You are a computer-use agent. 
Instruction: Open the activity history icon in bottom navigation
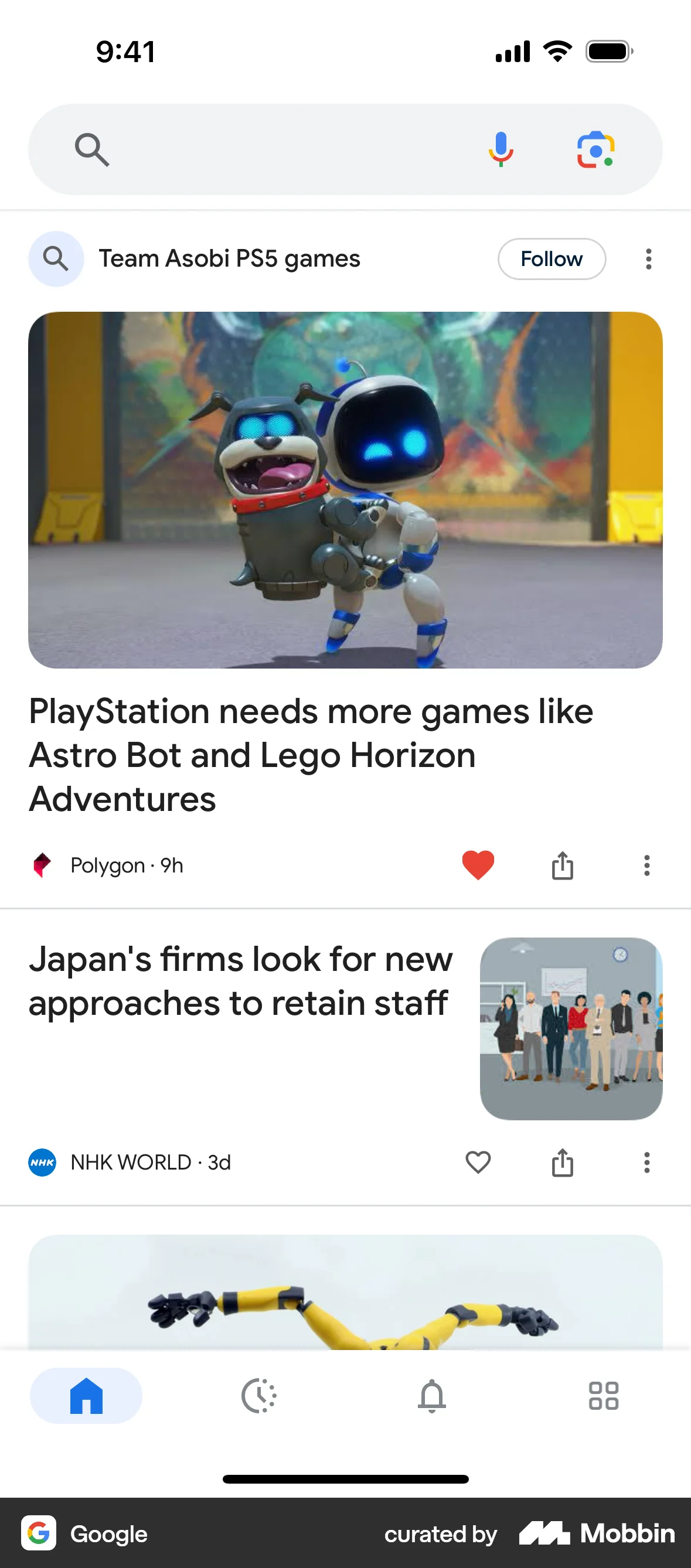point(258,1395)
